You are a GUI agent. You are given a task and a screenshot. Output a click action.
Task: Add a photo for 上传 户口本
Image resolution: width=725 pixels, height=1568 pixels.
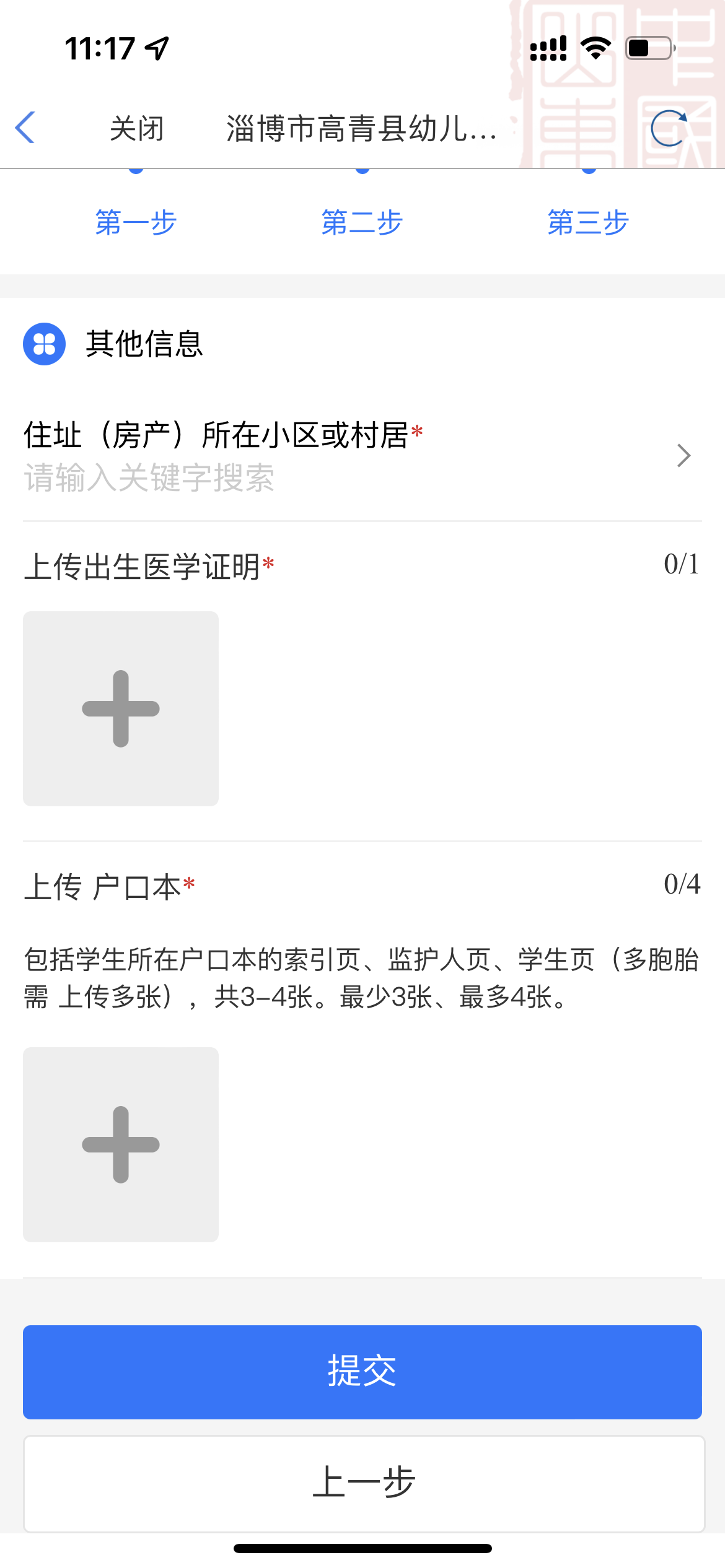(x=121, y=1144)
